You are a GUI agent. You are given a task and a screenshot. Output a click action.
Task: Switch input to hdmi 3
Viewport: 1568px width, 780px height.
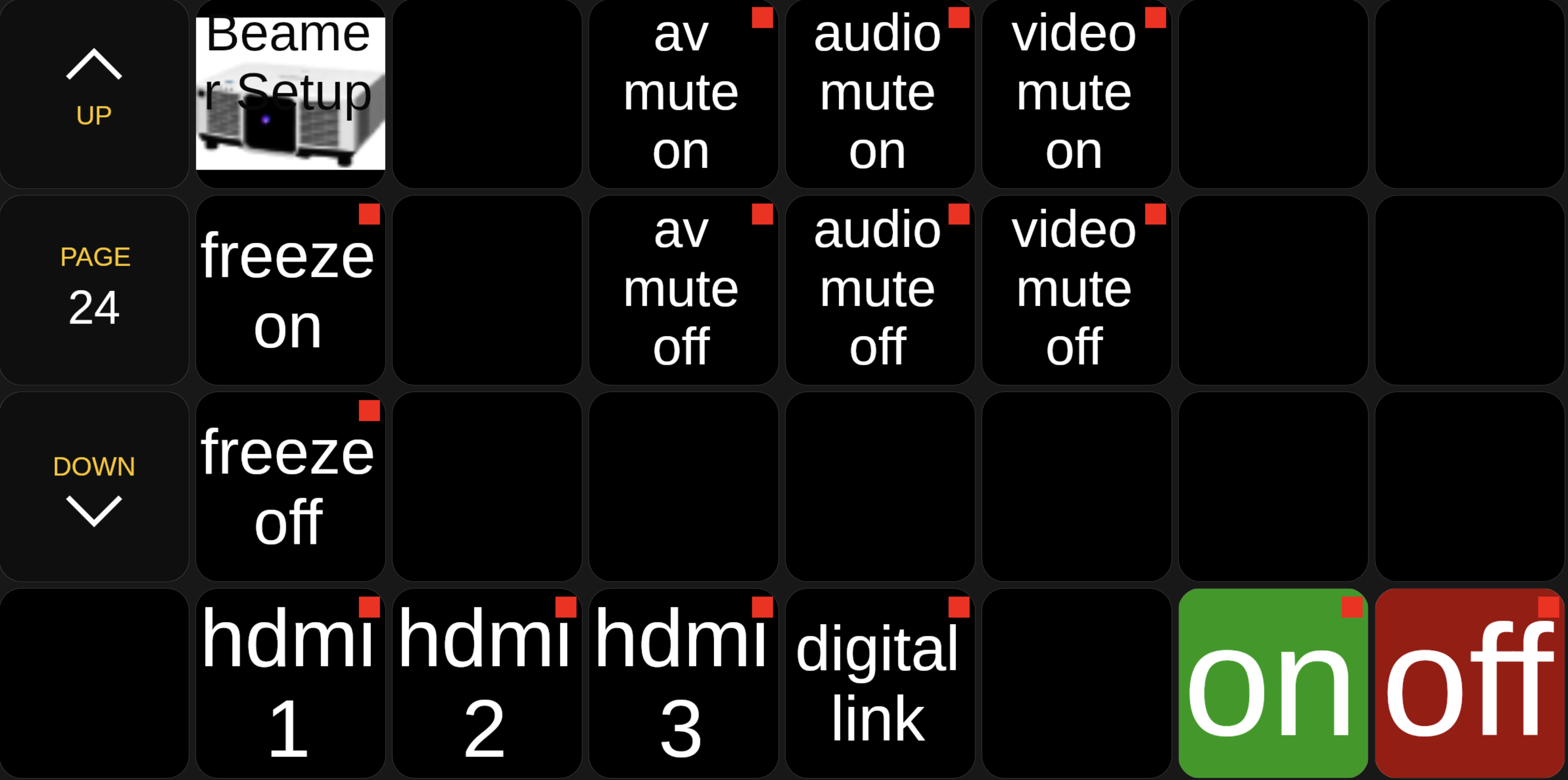click(683, 683)
